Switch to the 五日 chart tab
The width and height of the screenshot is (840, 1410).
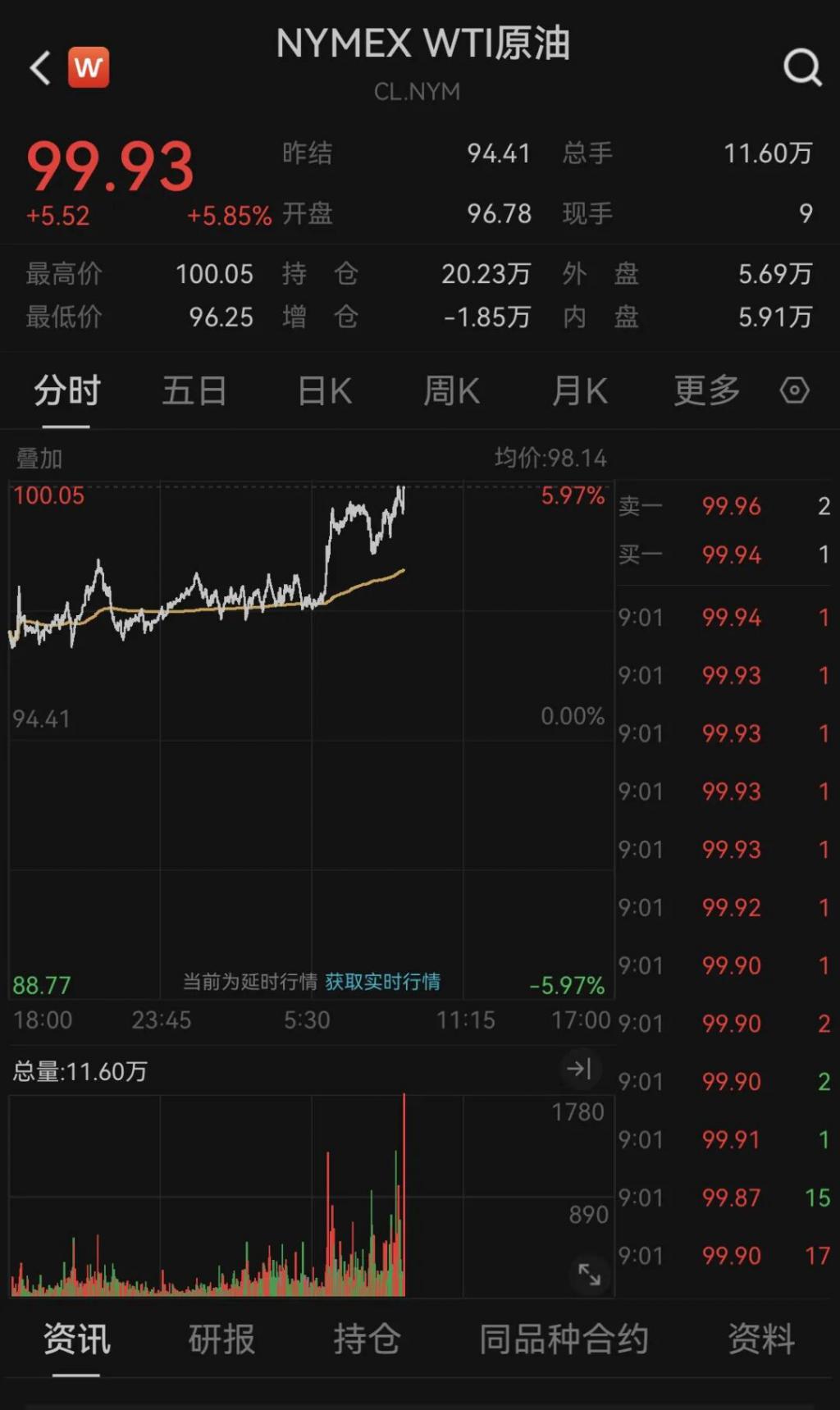click(x=194, y=391)
